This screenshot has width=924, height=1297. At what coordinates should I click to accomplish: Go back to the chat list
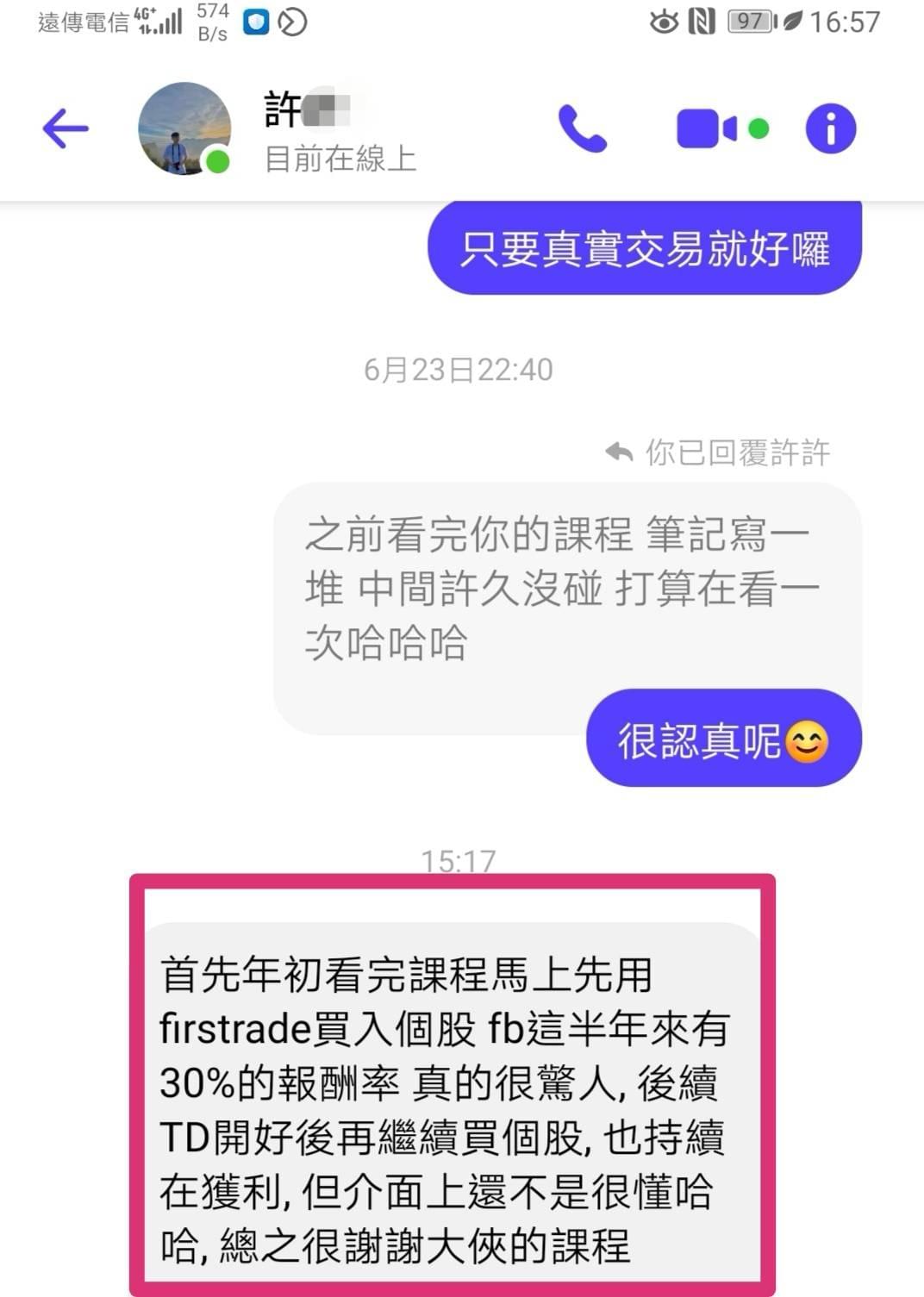pyautogui.click(x=66, y=129)
